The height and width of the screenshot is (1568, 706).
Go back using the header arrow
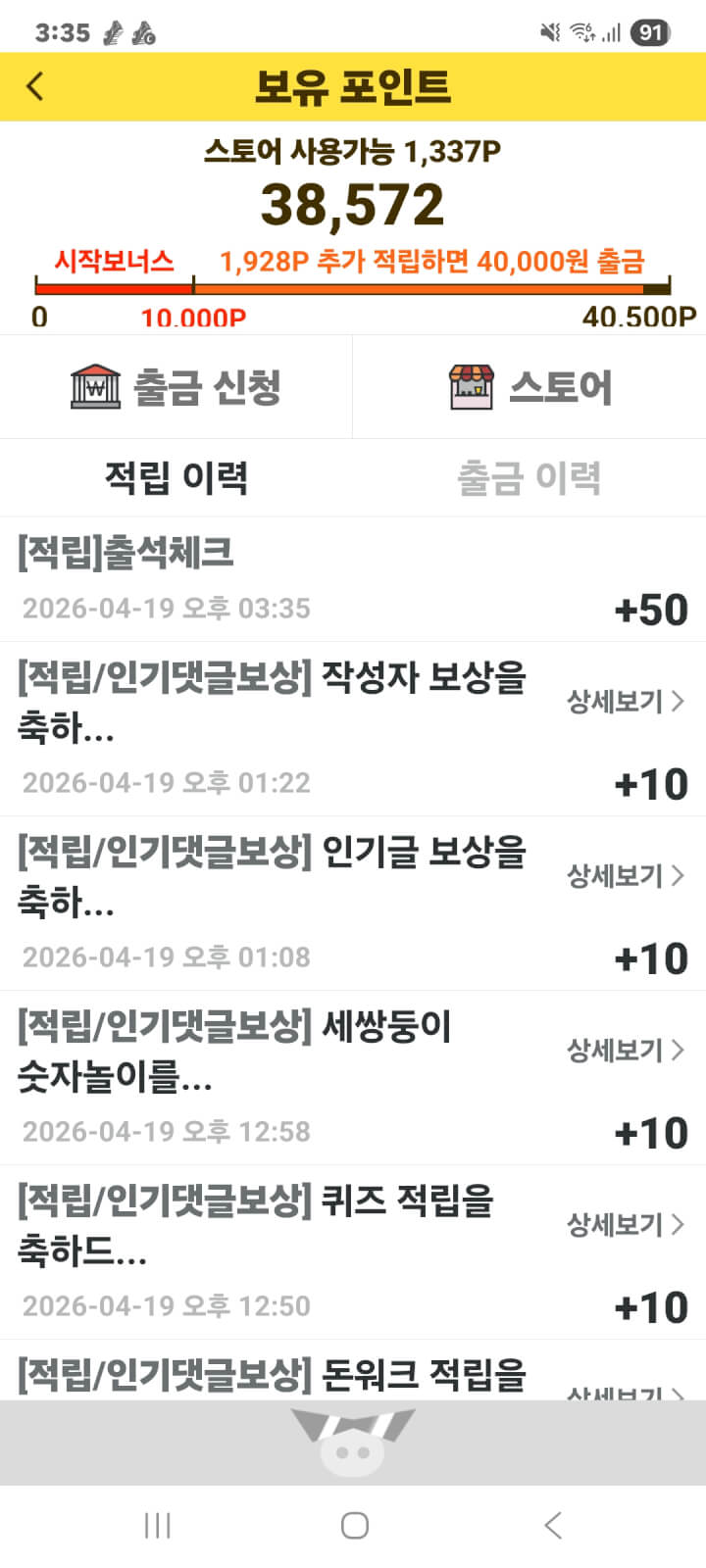[x=35, y=86]
